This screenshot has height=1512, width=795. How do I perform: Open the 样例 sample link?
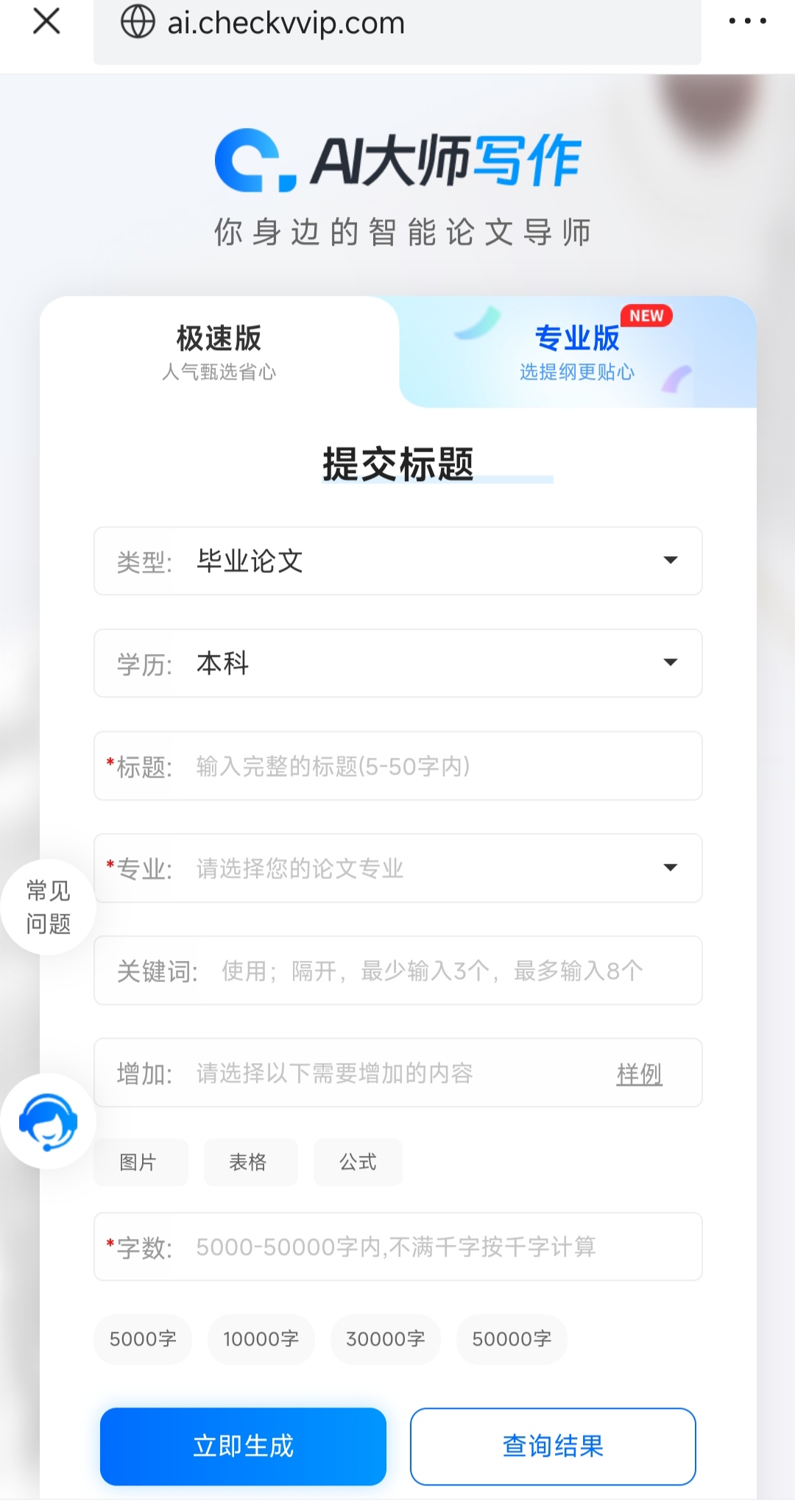639,1073
